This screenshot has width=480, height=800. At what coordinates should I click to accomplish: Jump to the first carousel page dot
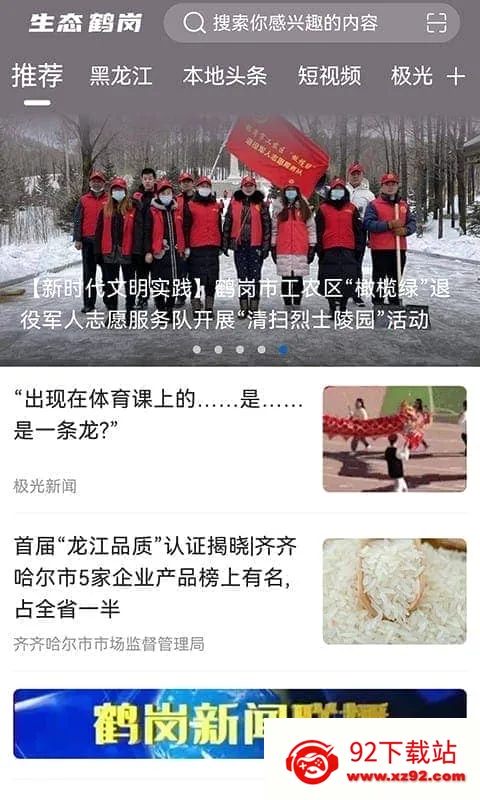tap(197, 349)
